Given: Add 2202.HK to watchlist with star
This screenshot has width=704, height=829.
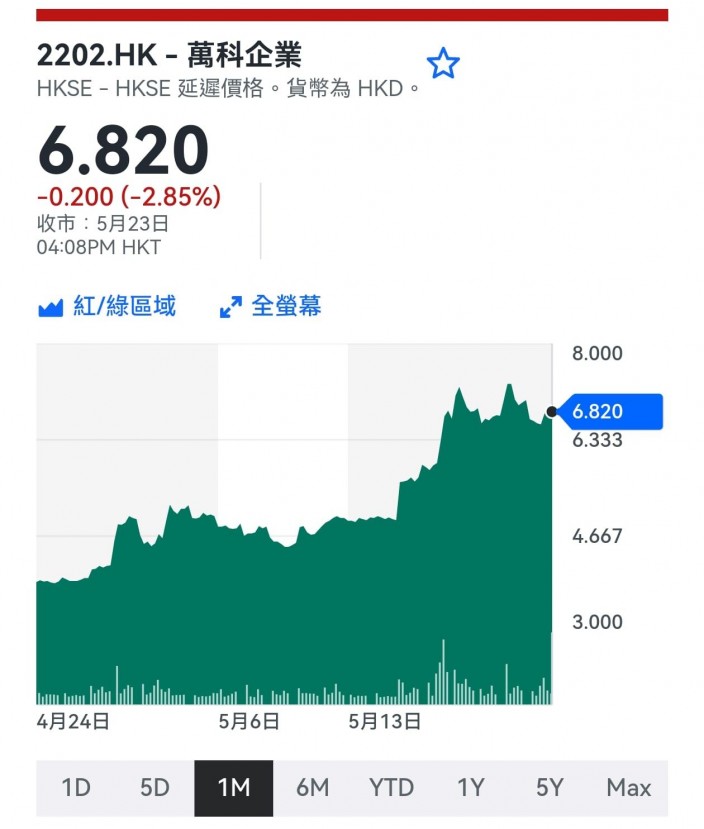Looking at the screenshot, I should pos(443,63).
